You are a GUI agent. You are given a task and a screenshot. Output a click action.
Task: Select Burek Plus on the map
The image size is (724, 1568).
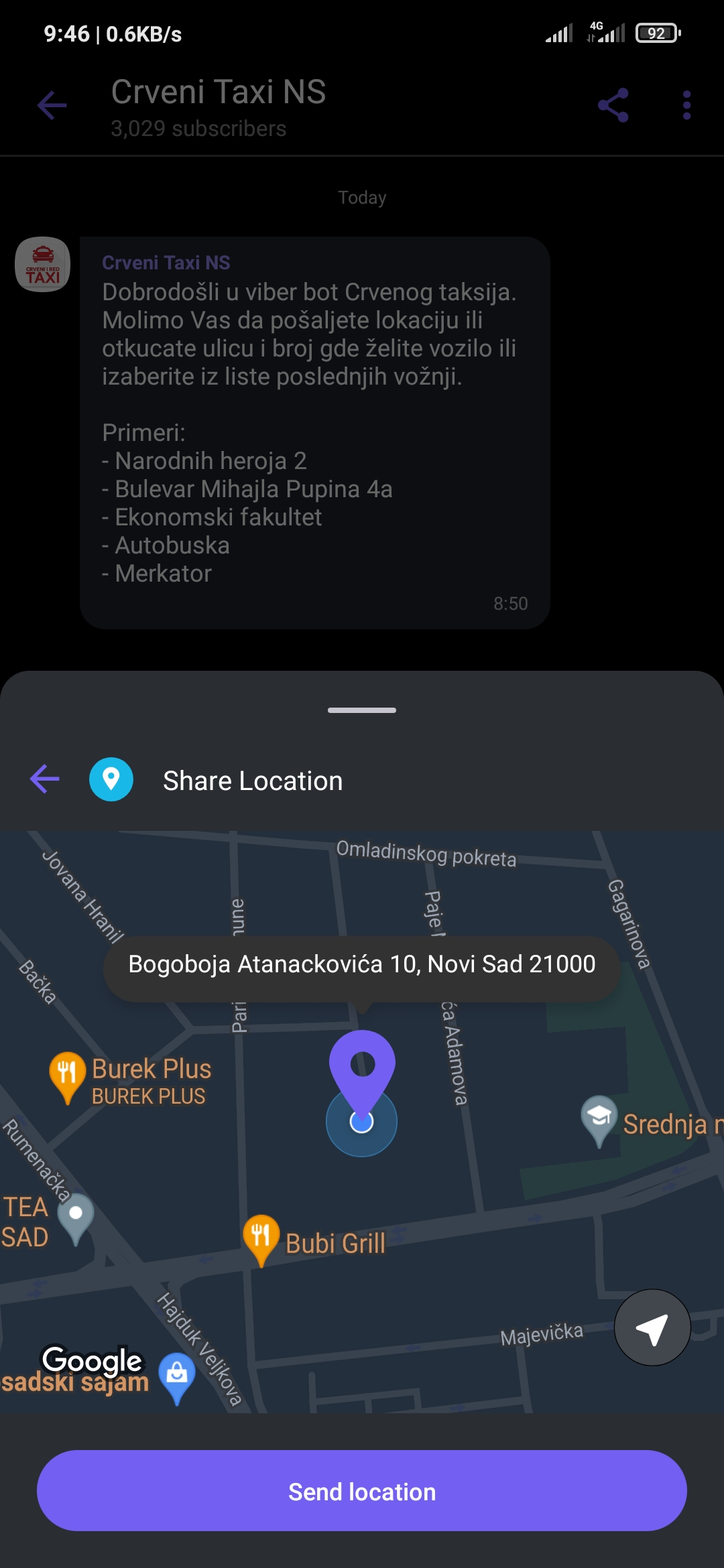tap(131, 1079)
